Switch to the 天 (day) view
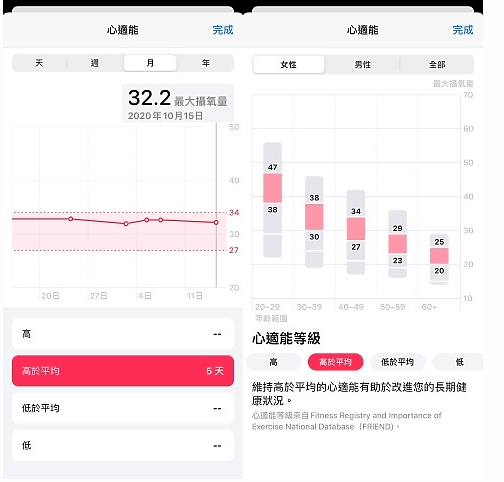 pos(39,63)
